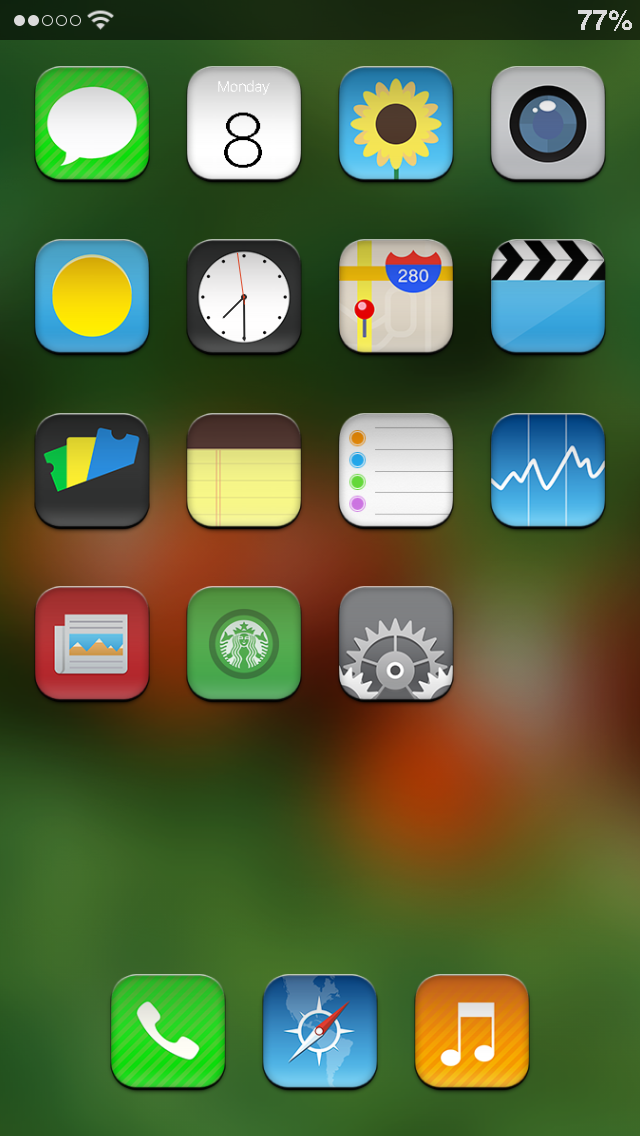Open the Newsstand app
Screen dimensions: 640x1136
92,643
